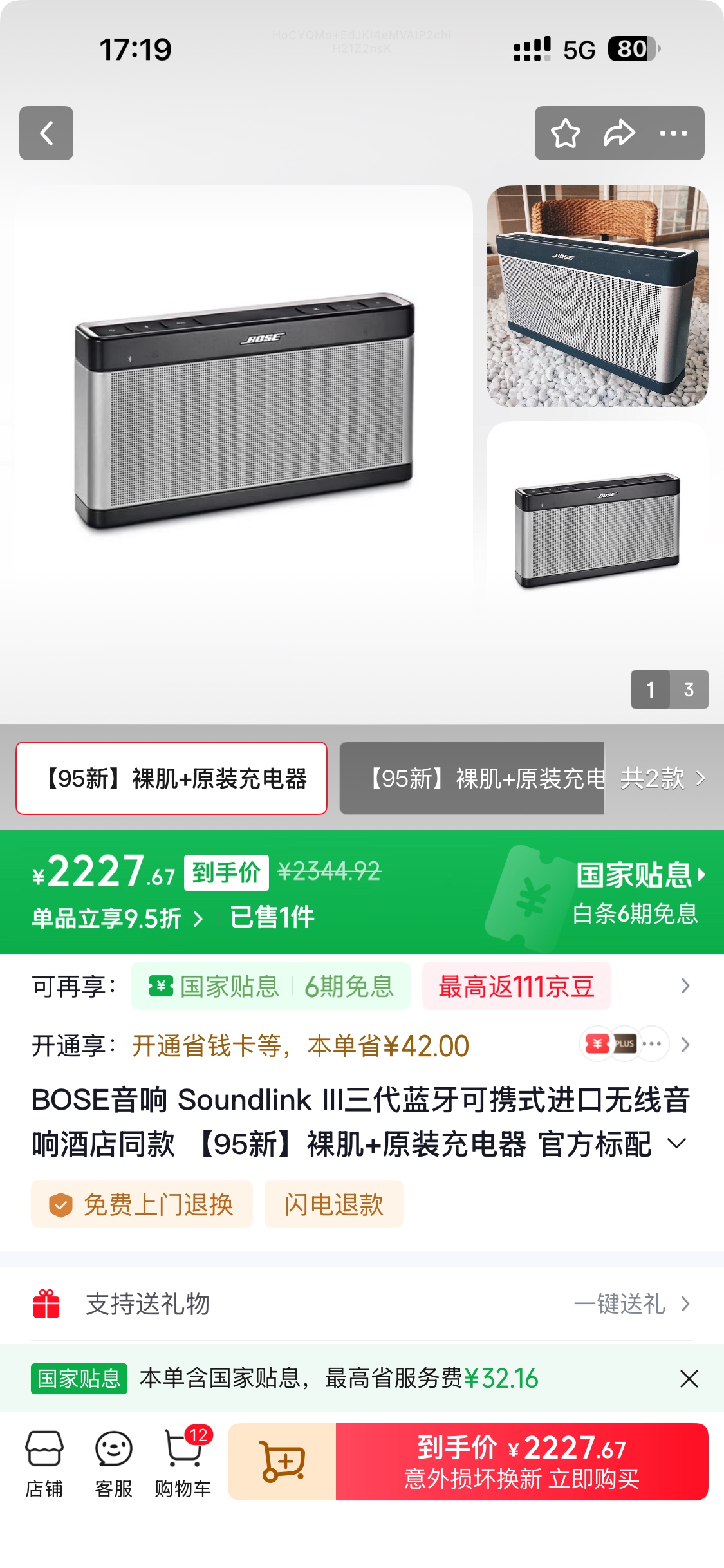Viewport: 724px width, 1568px height.
Task: Add this product to favorites
Action: coord(565,133)
